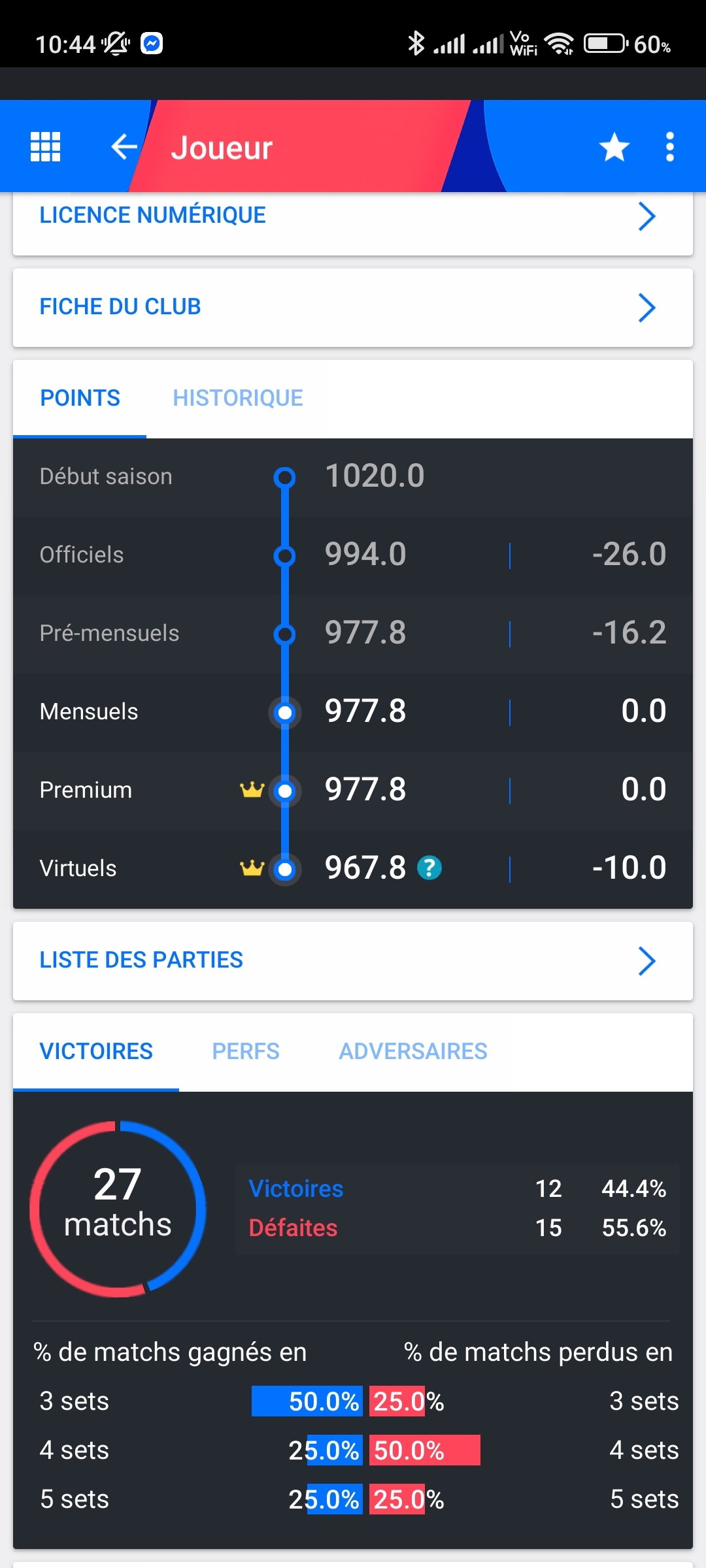The width and height of the screenshot is (706, 1568).
Task: Select the Victoires tab
Action: pos(96,1051)
